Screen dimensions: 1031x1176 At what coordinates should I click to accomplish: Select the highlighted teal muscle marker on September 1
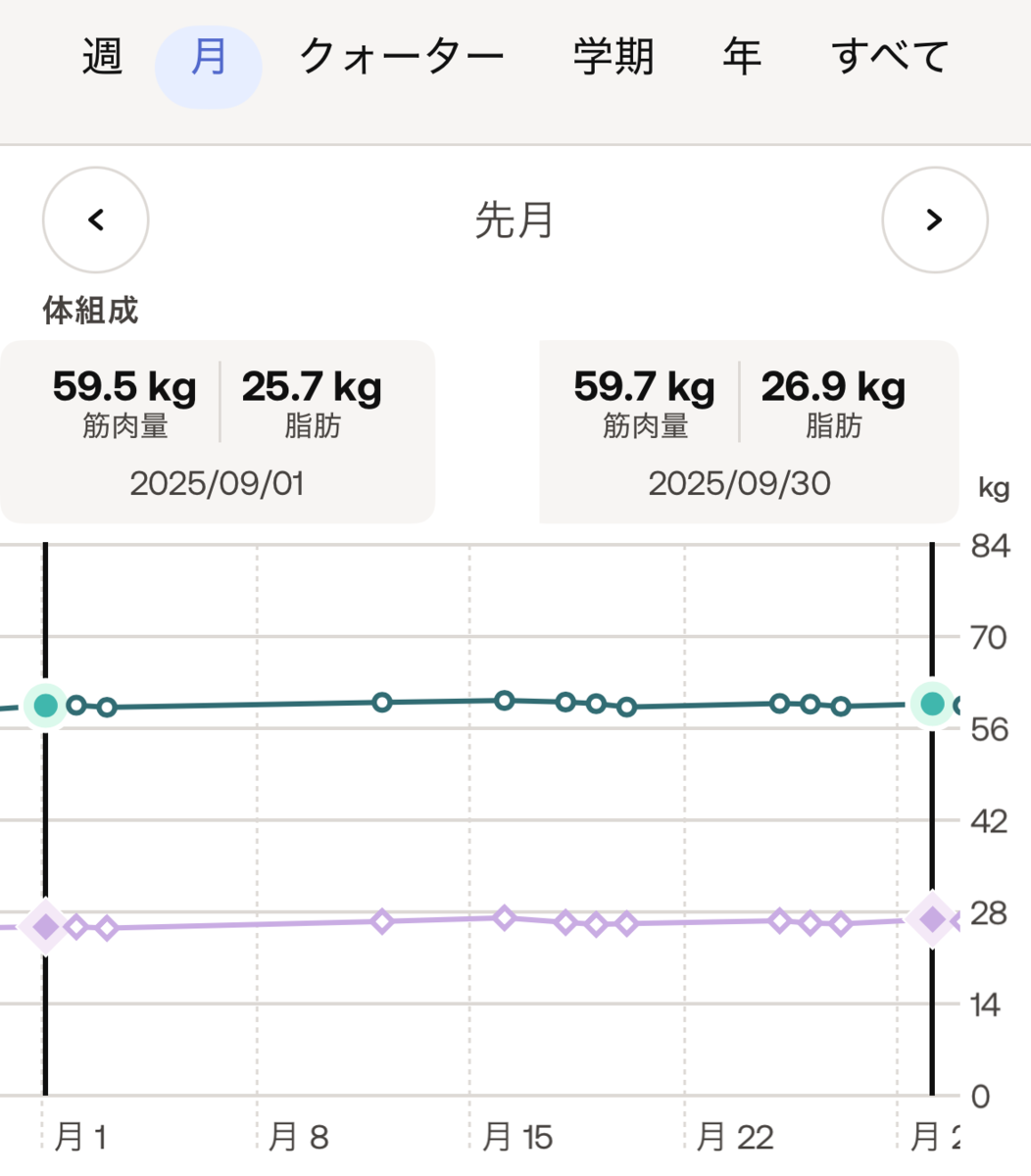[45, 705]
